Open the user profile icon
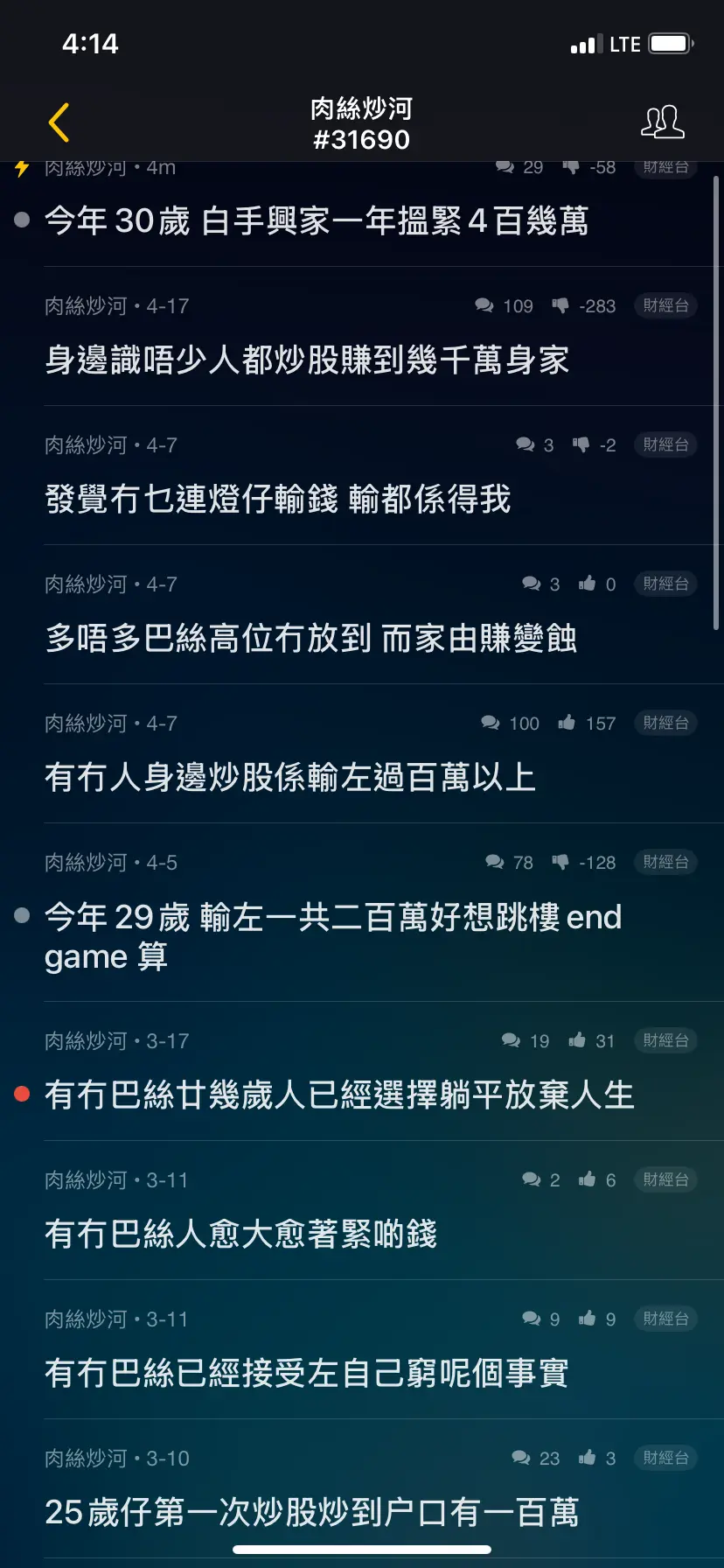This screenshot has width=724, height=1568. pos(663,122)
